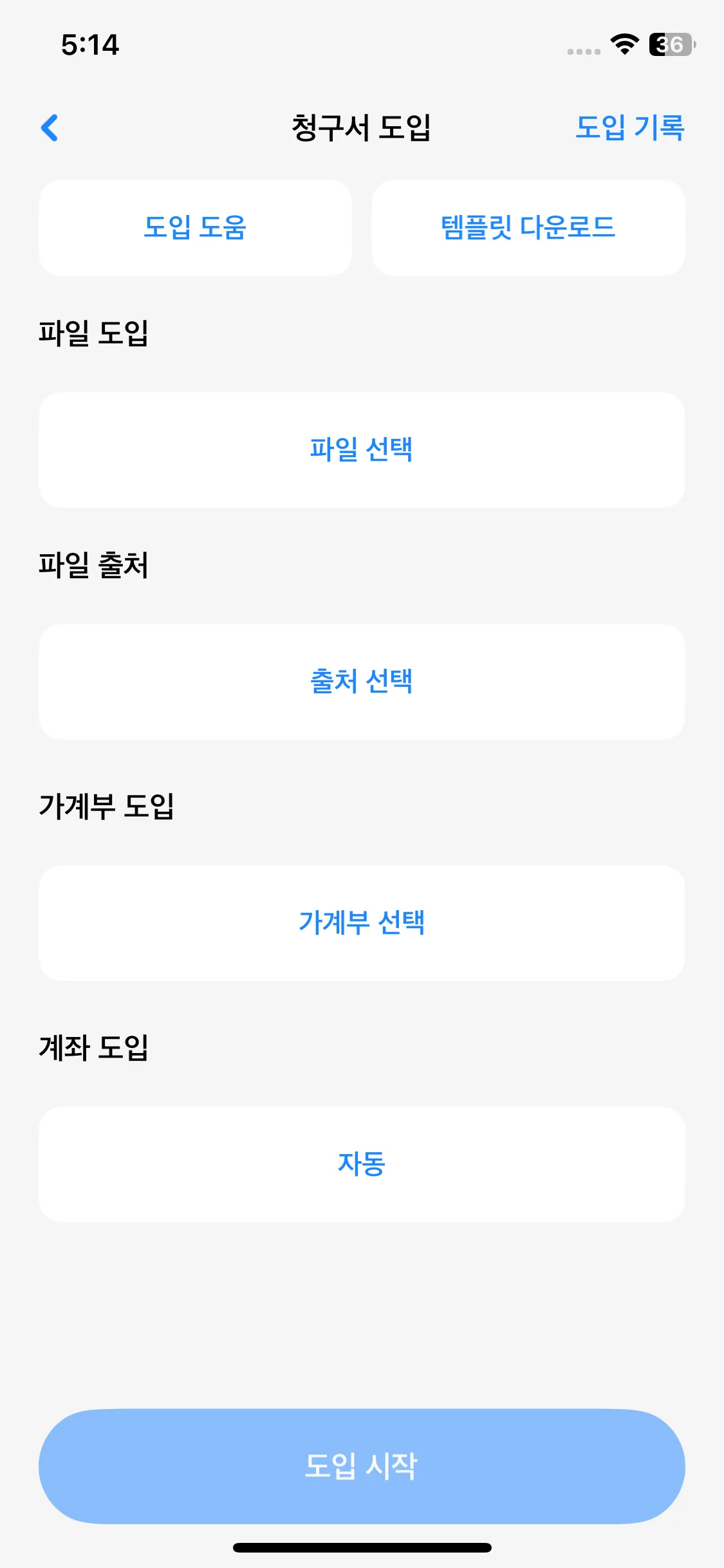Download a template via 템플릿 다운로드
This screenshot has width=724, height=1568.
(528, 227)
